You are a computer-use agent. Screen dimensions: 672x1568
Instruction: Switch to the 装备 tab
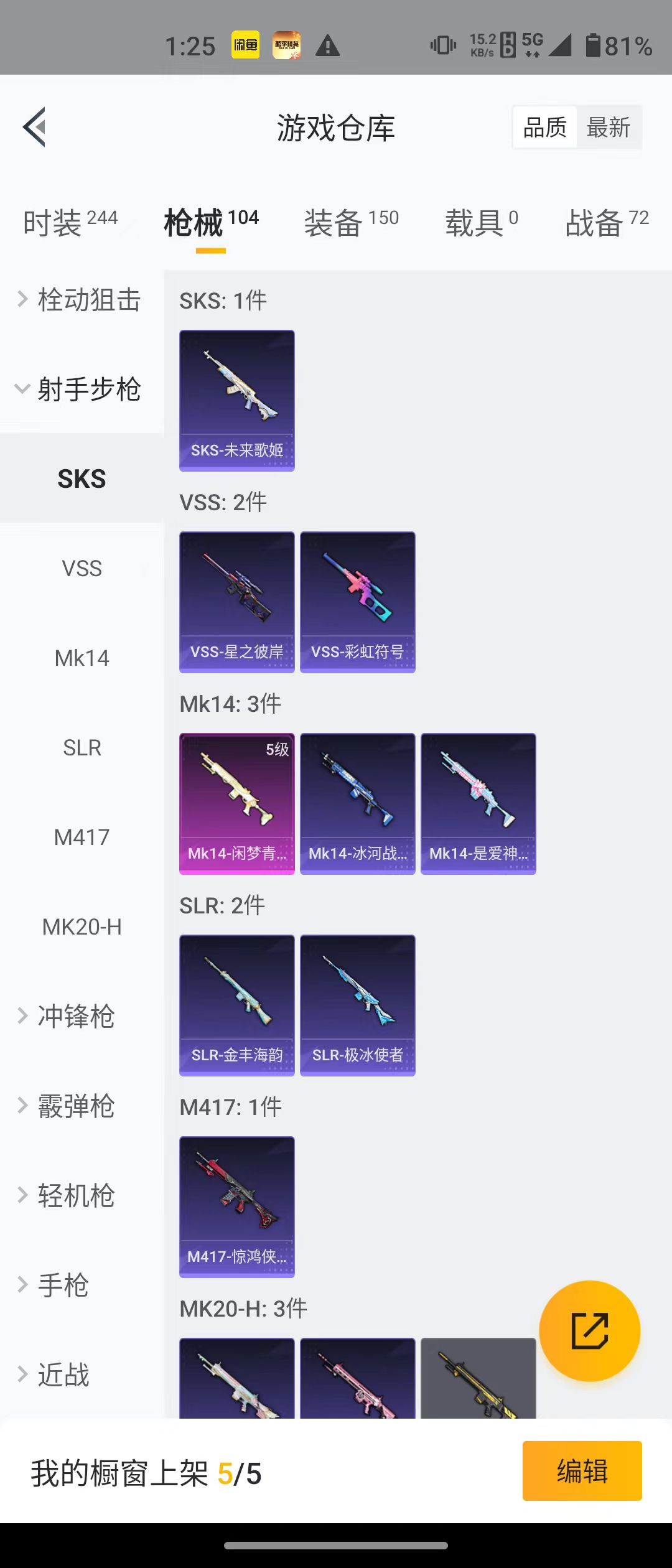tap(351, 222)
